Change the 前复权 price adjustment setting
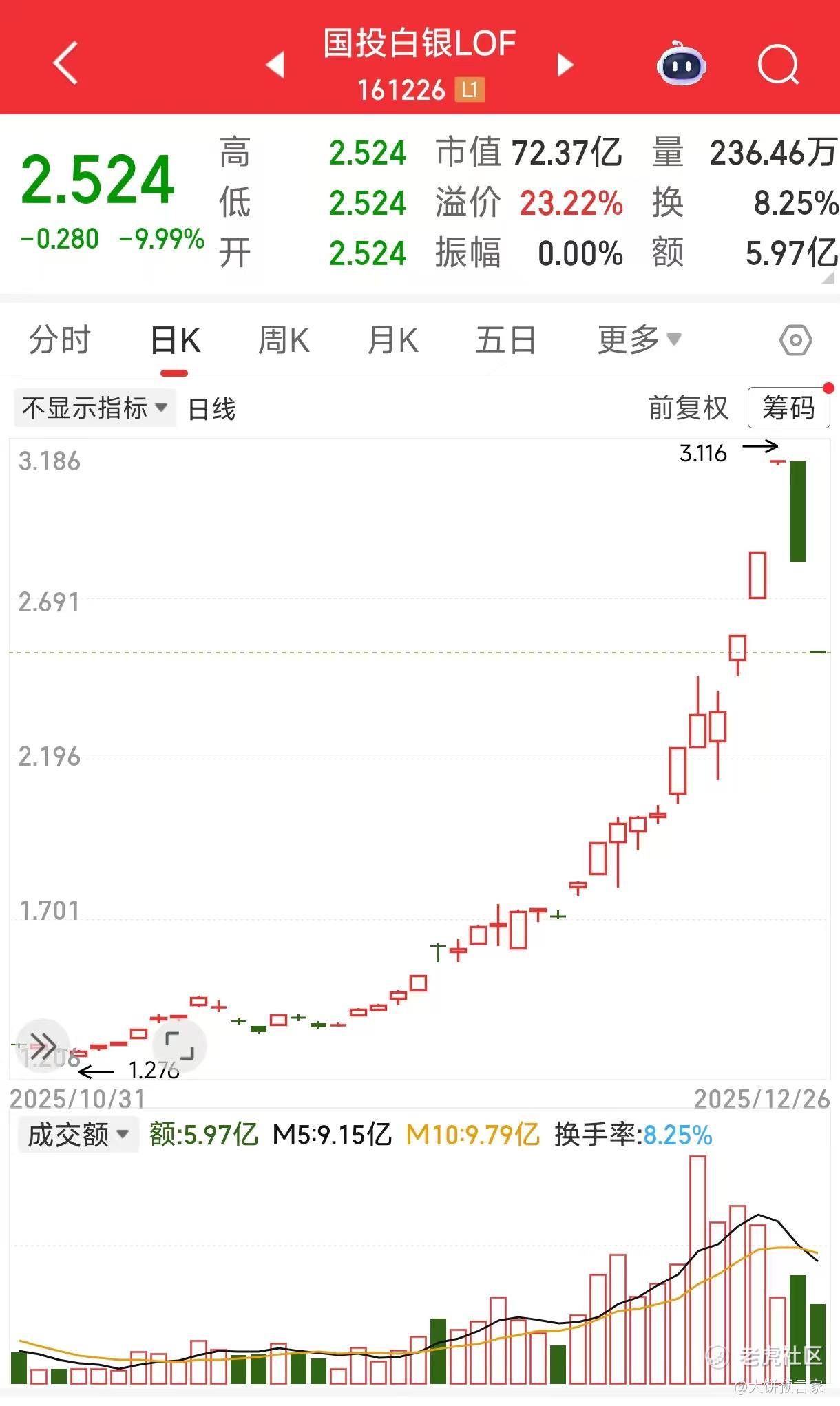Screen dimensions: 840x1406 (x=688, y=408)
